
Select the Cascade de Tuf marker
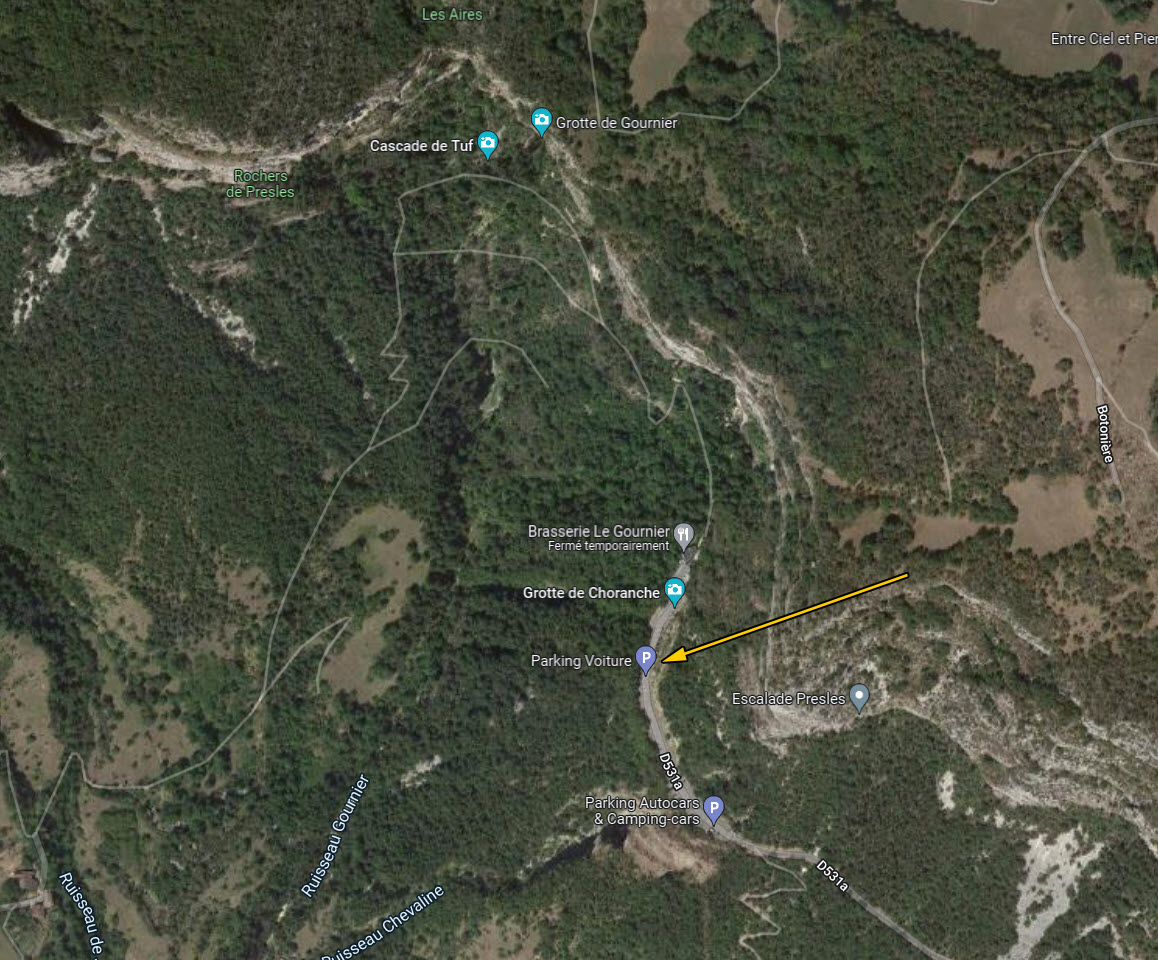coord(487,144)
